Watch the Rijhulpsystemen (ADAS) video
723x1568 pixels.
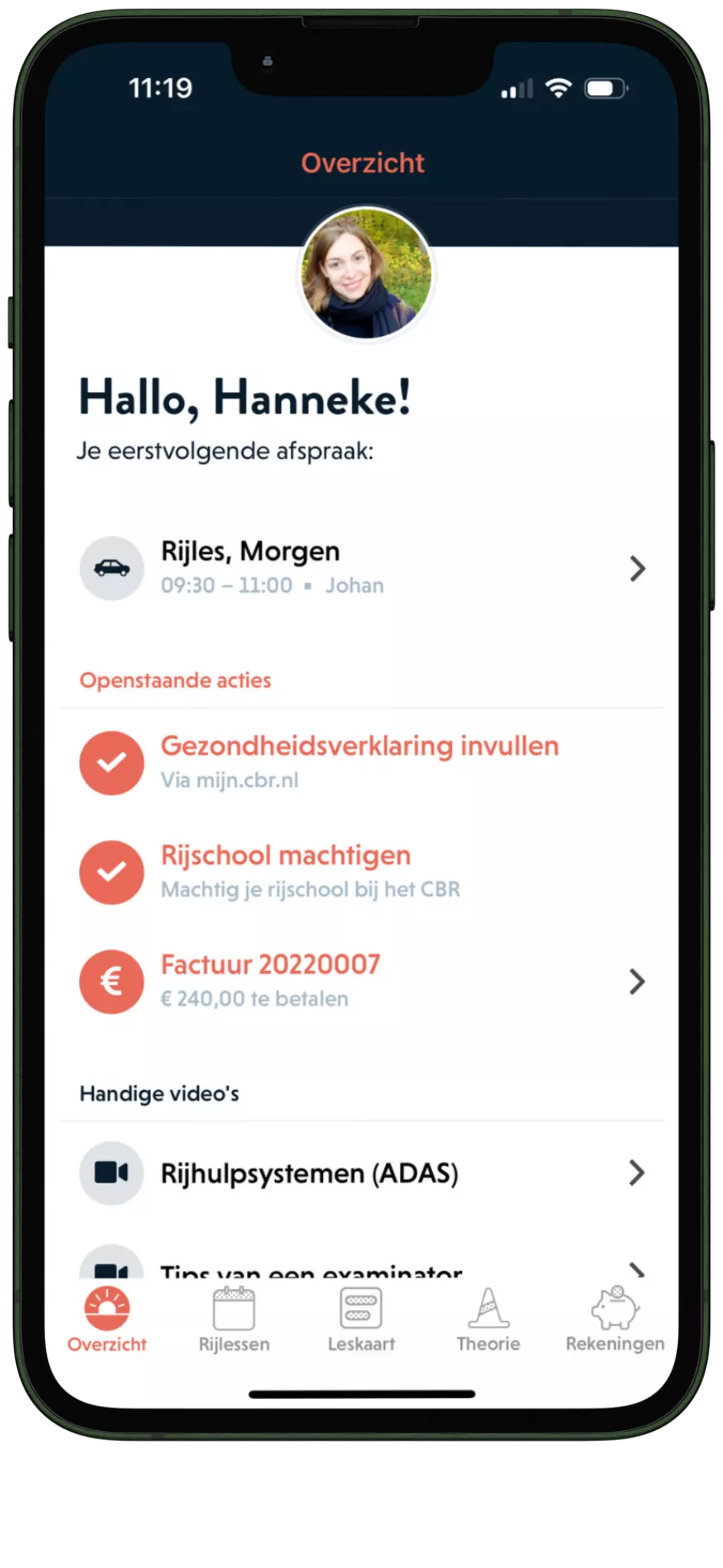click(x=362, y=1173)
